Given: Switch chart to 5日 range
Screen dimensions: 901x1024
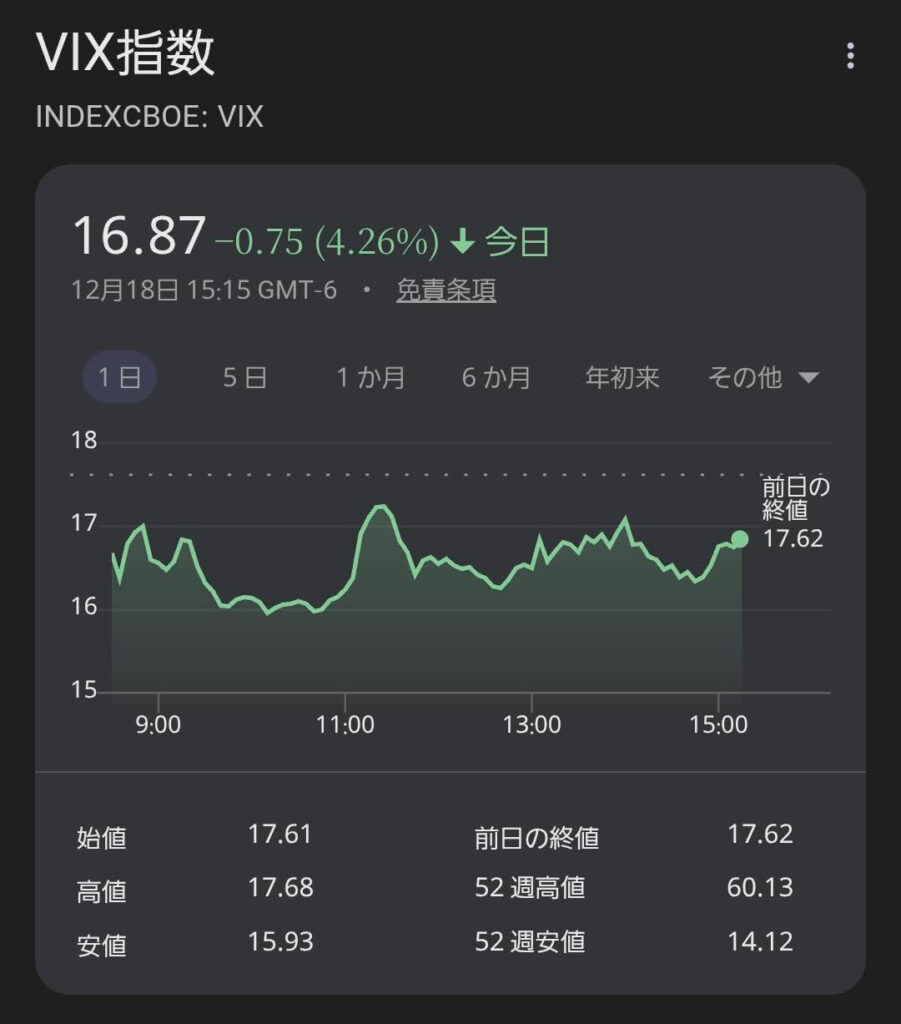Looking at the screenshot, I should (x=245, y=378).
